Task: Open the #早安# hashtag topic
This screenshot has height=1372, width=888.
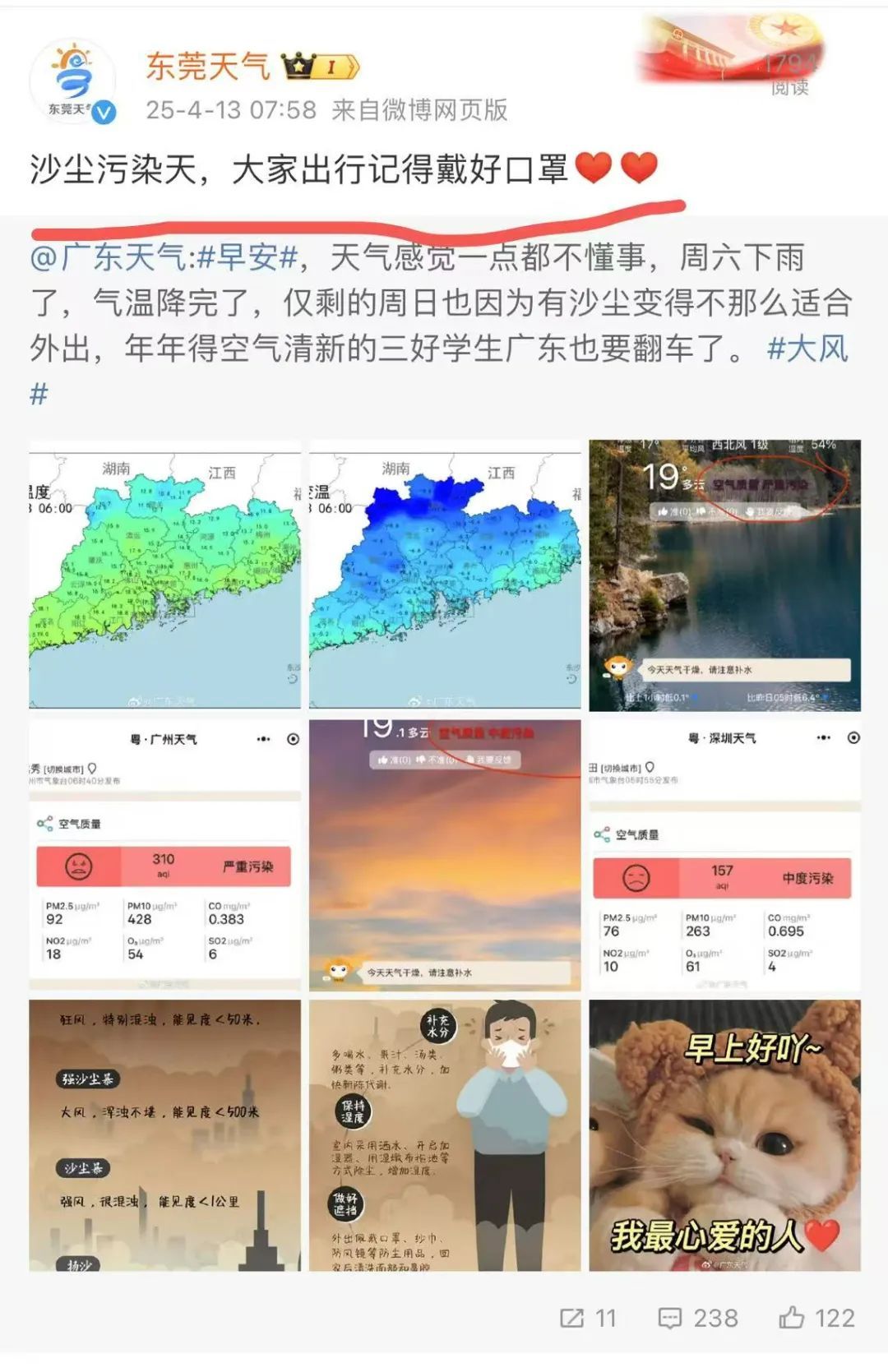Action: click(247, 258)
